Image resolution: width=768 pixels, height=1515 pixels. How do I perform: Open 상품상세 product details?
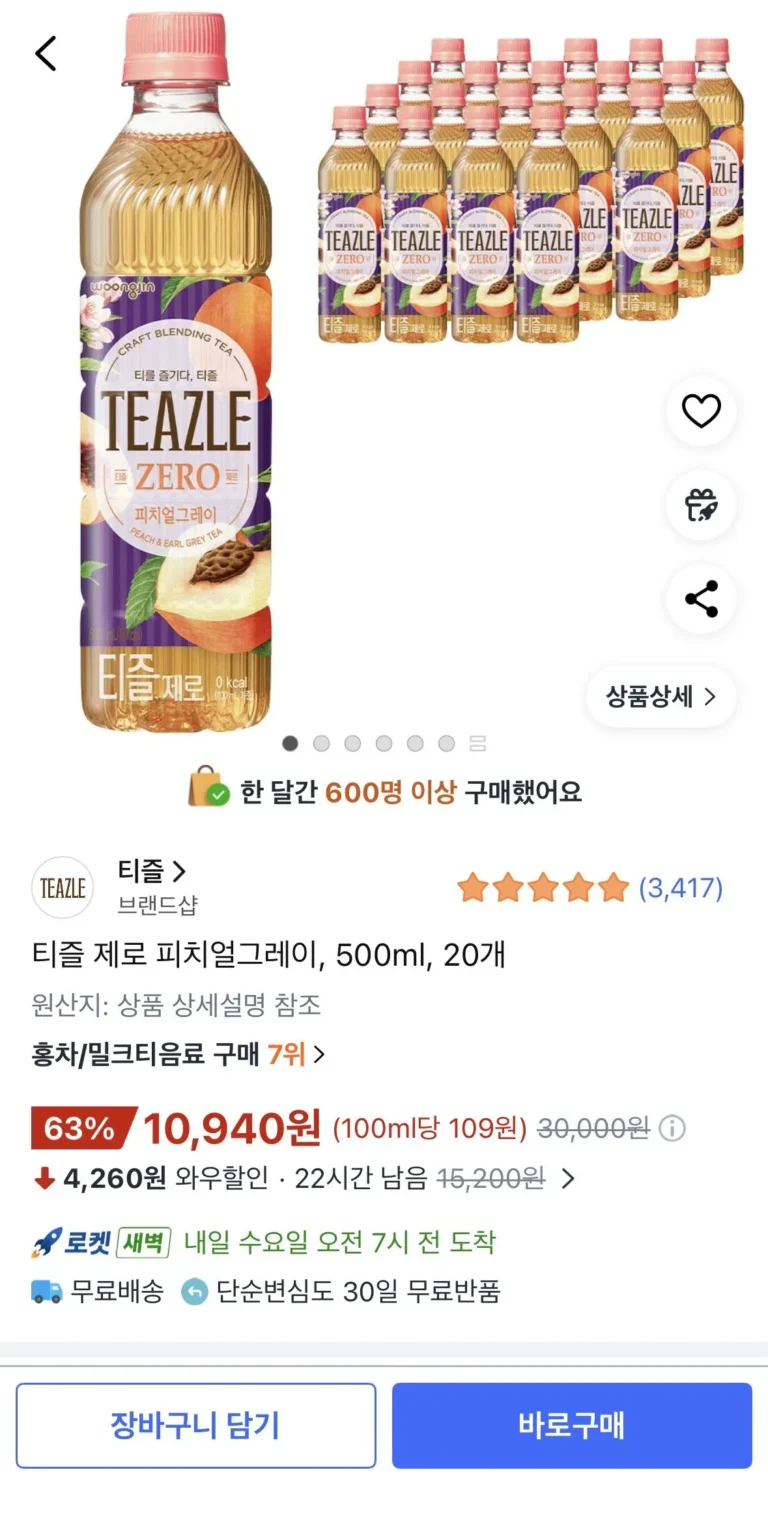[x=661, y=697]
